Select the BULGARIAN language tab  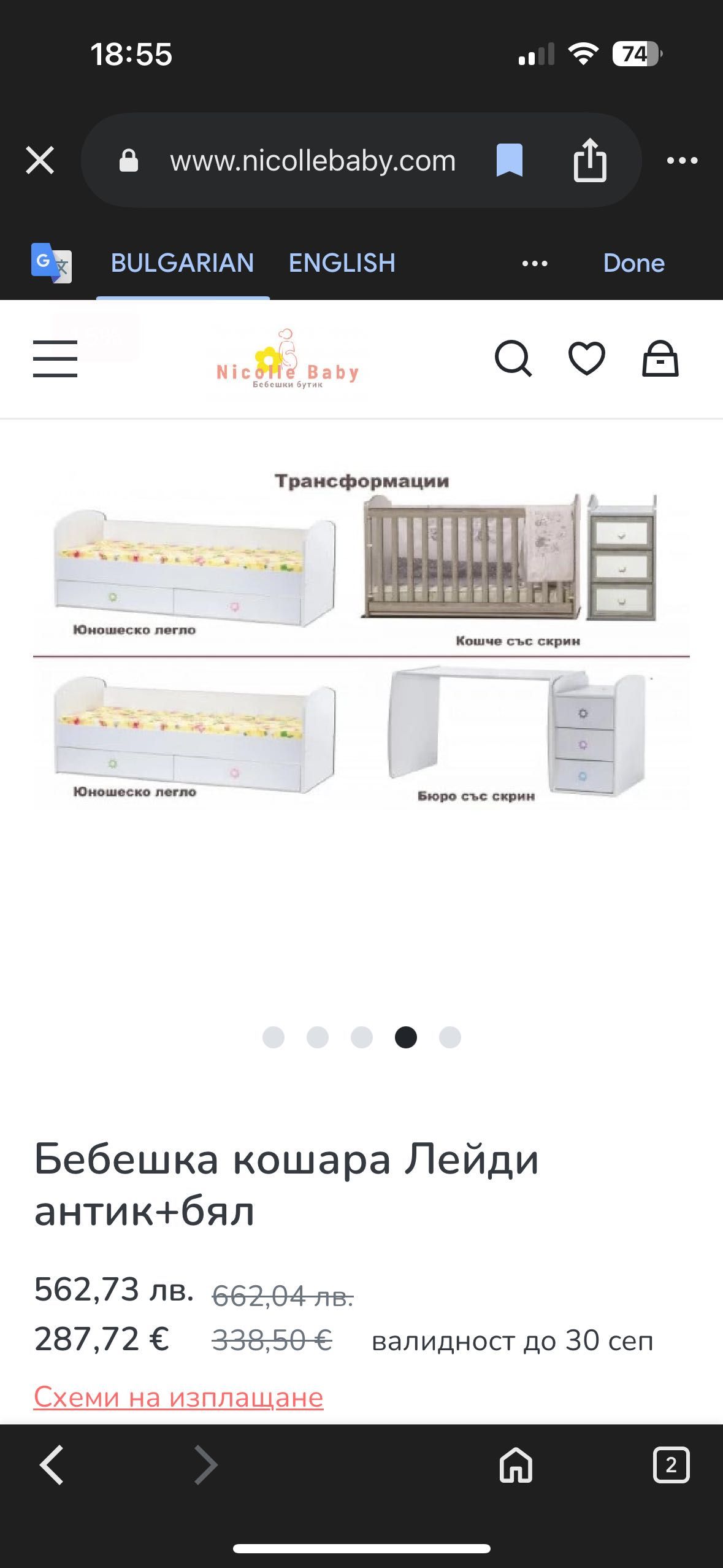182,263
